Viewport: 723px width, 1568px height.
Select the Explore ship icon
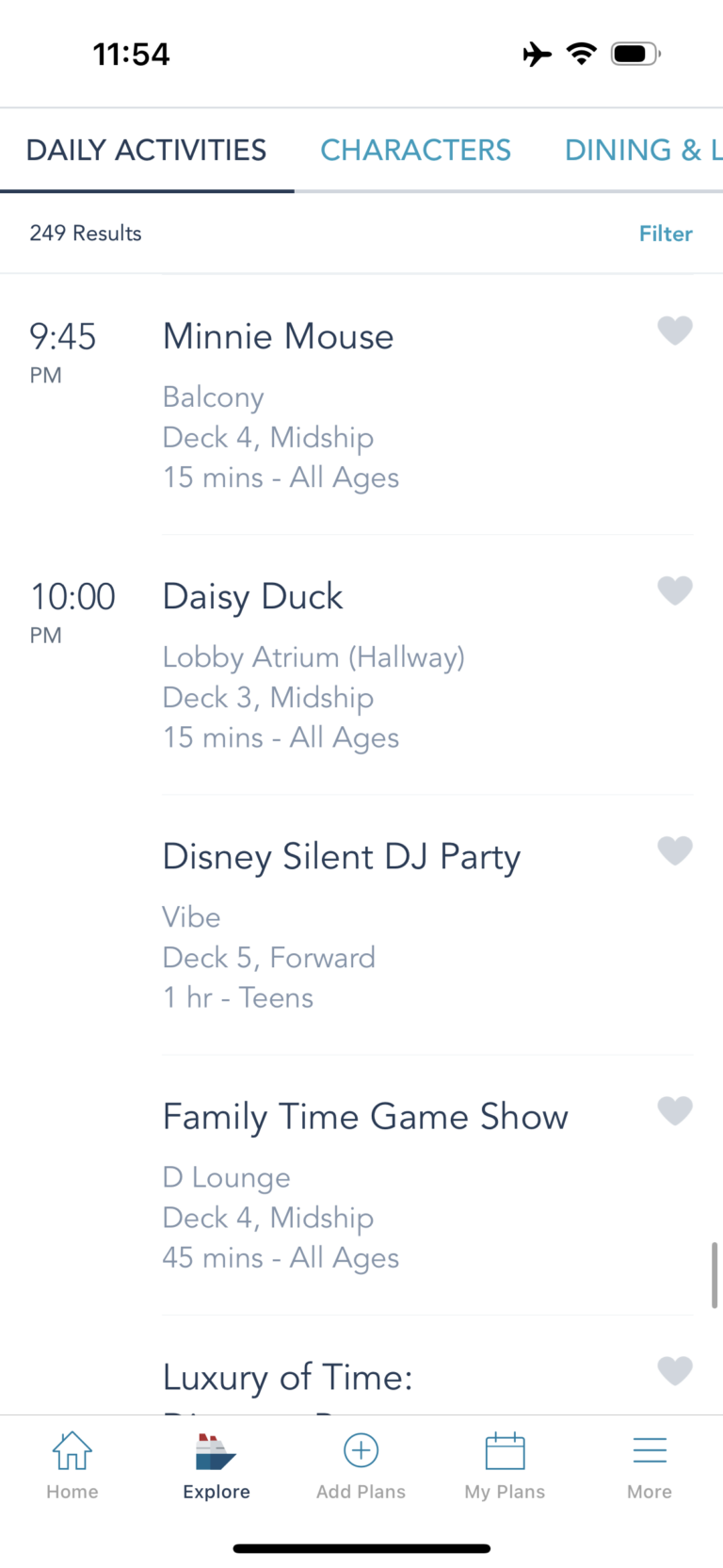(x=216, y=1463)
